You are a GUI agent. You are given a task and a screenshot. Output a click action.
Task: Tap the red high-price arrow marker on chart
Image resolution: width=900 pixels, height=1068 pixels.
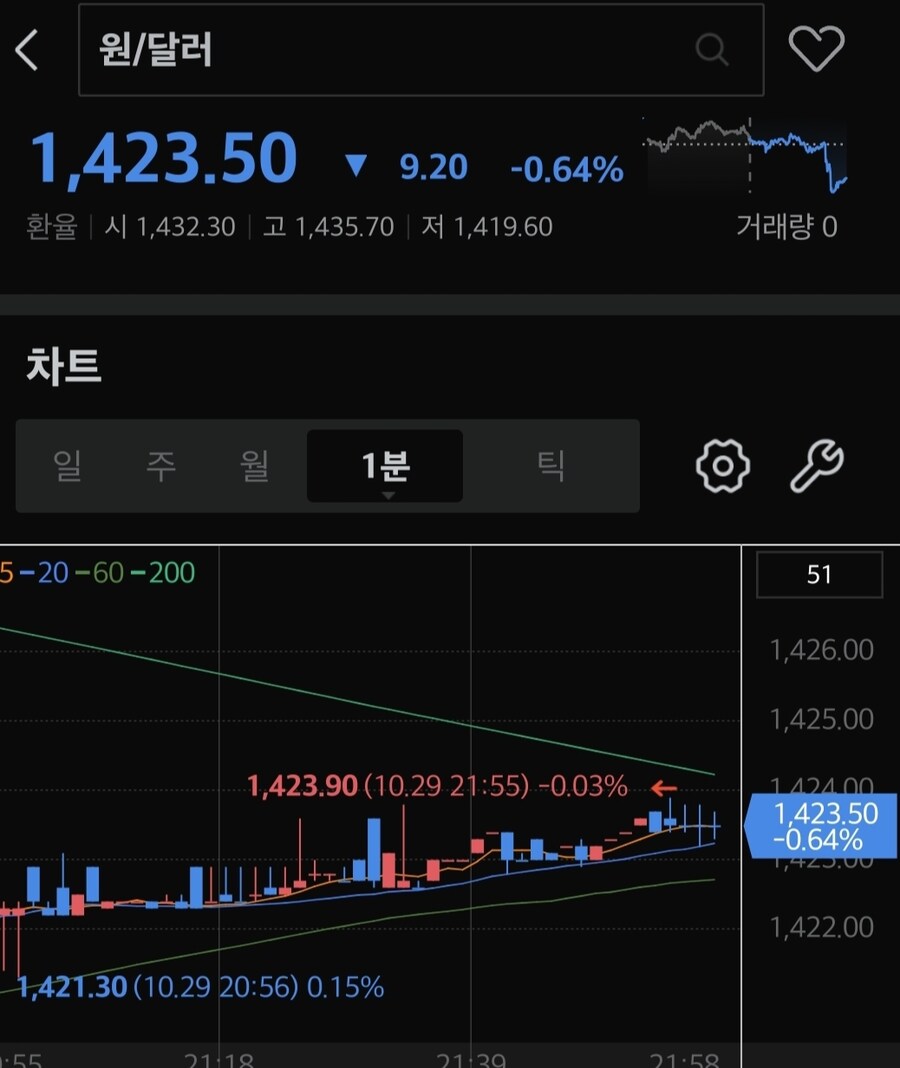pyautogui.click(x=663, y=789)
